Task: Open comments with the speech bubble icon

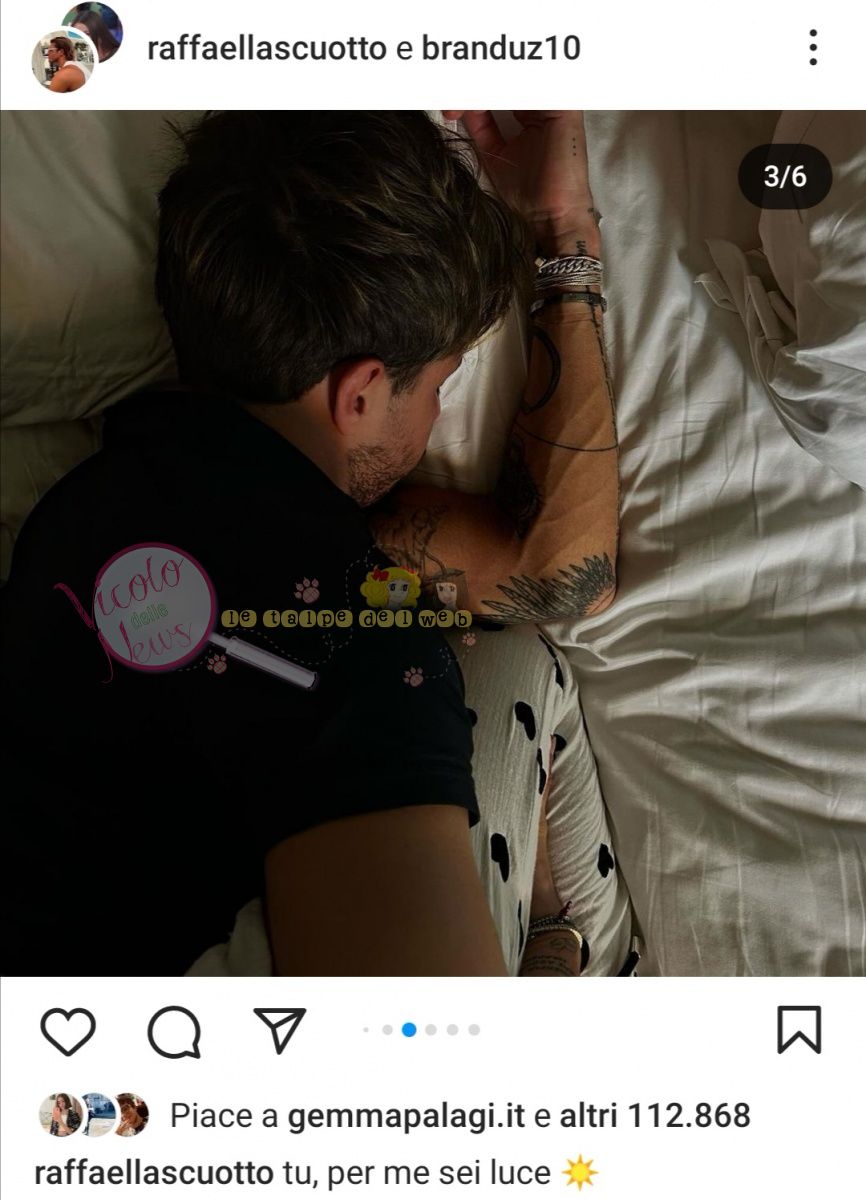Action: [174, 1031]
